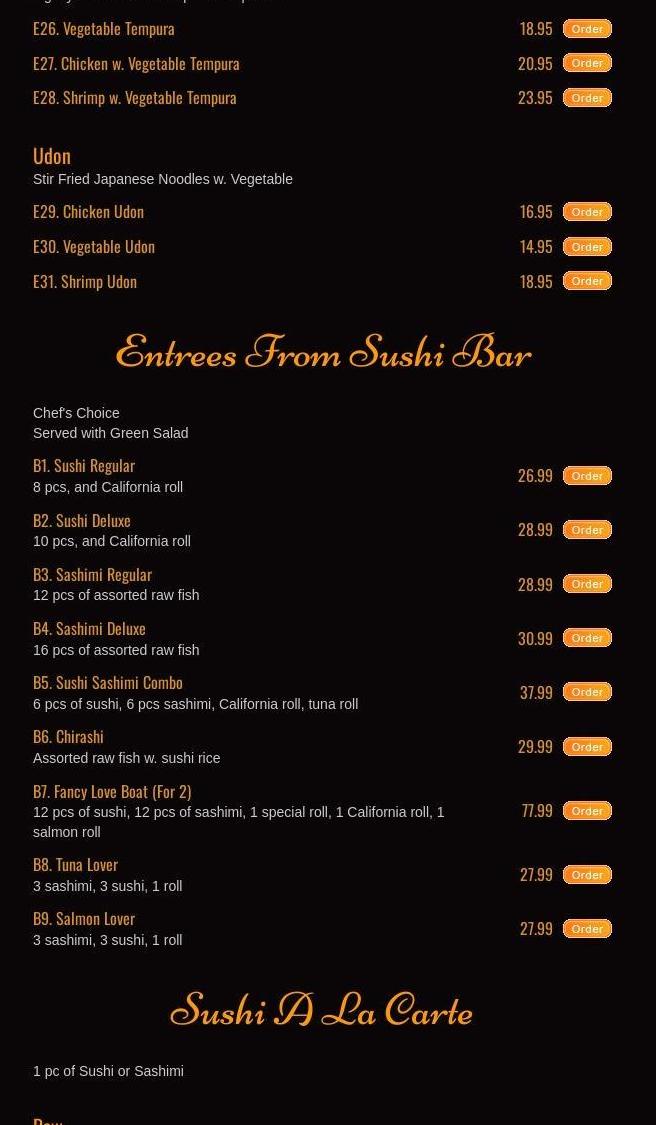This screenshot has height=1125, width=656.
Task: Order B9 Salmon Lover
Action: pos(587,929)
